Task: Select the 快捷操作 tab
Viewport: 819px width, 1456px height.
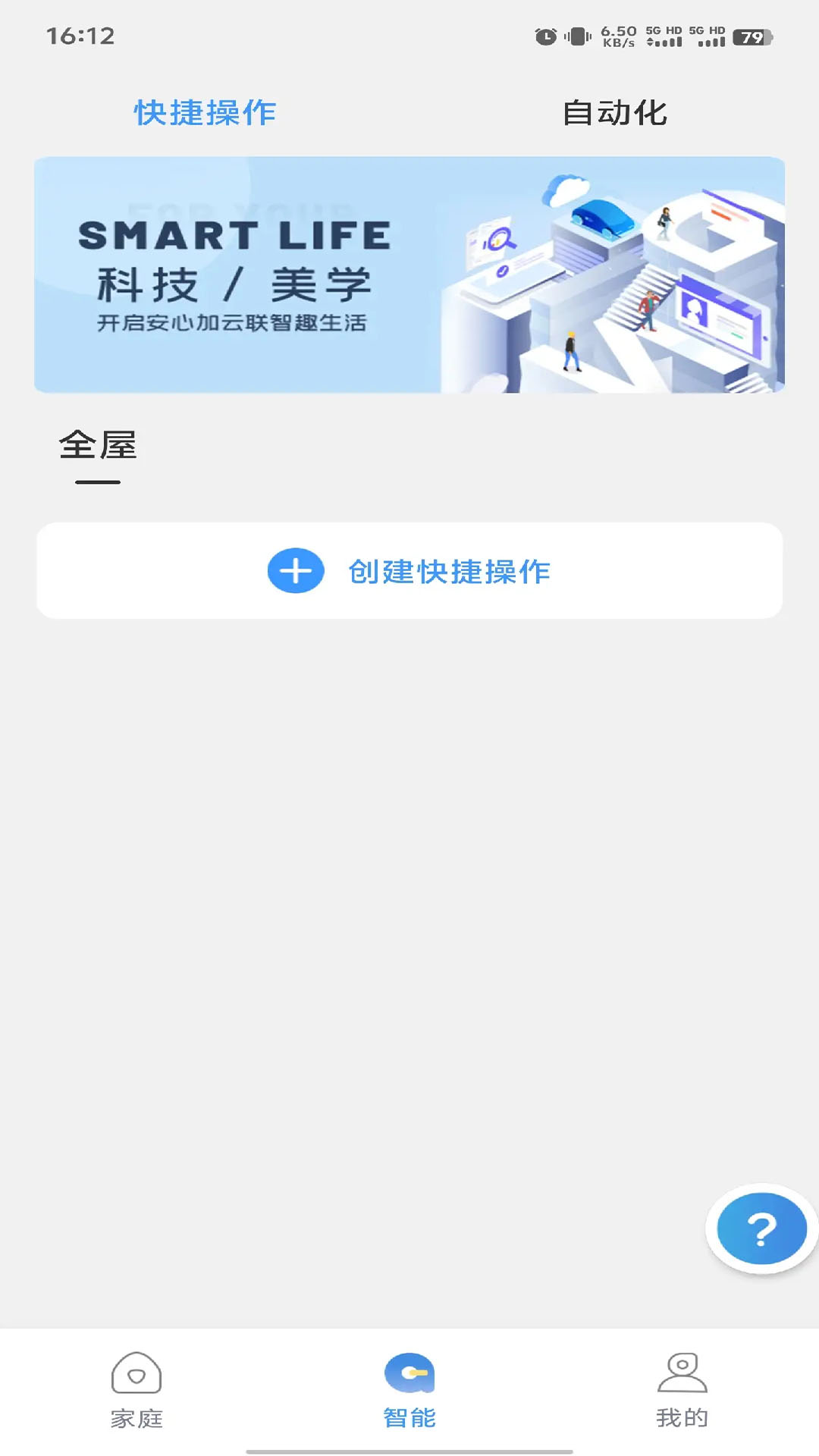Action: (x=206, y=114)
